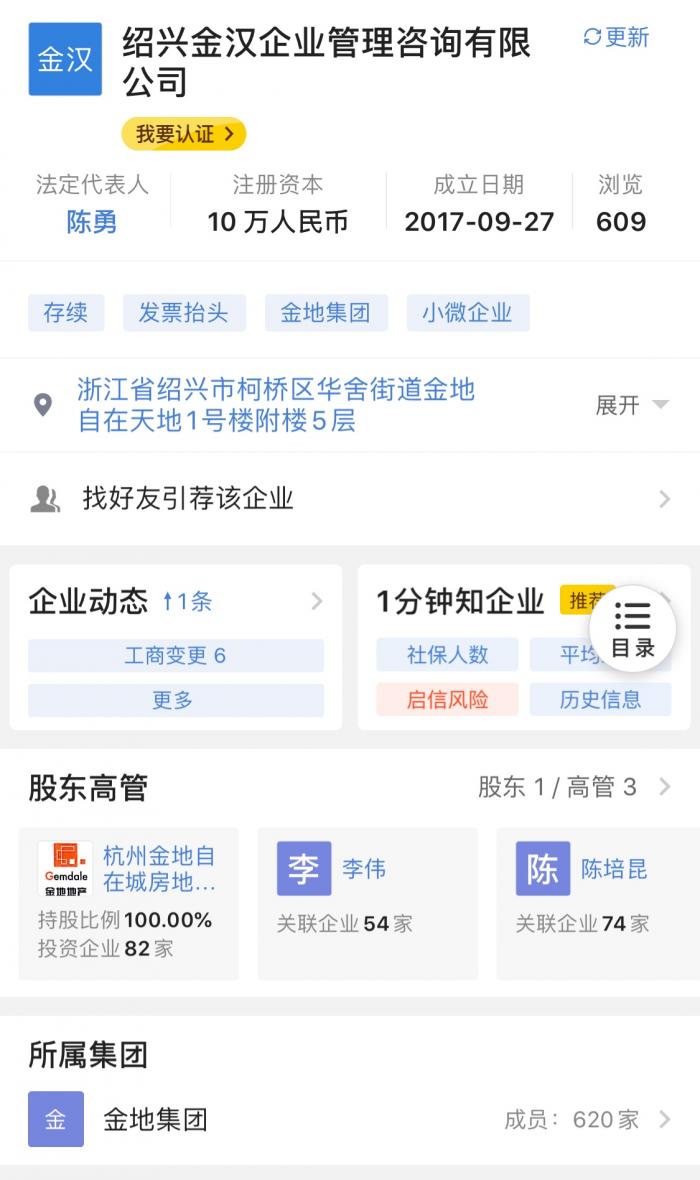Refresh company info via 更新
700x1180 pixels.
(x=616, y=38)
